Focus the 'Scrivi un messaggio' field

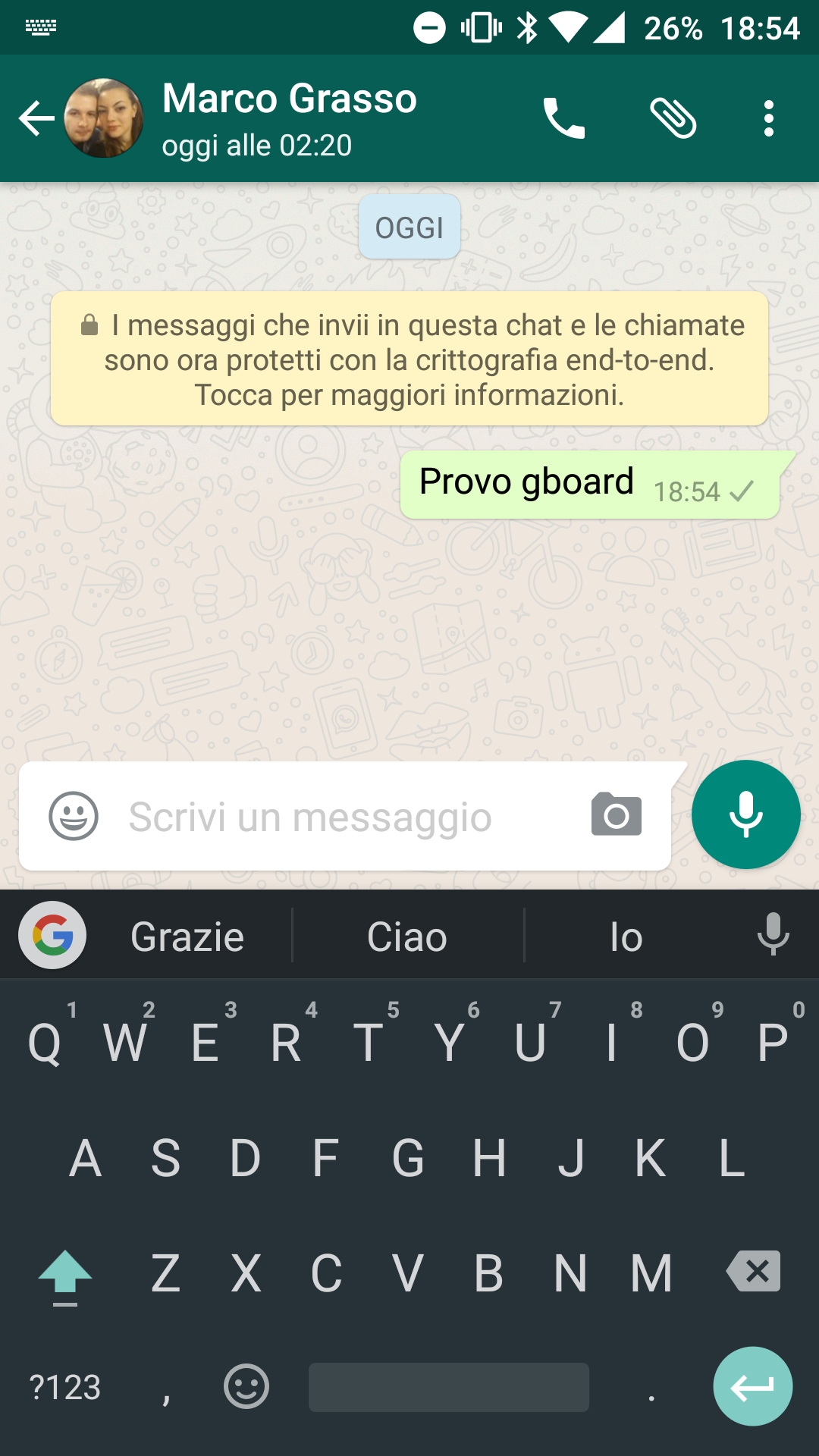pyautogui.click(x=345, y=817)
